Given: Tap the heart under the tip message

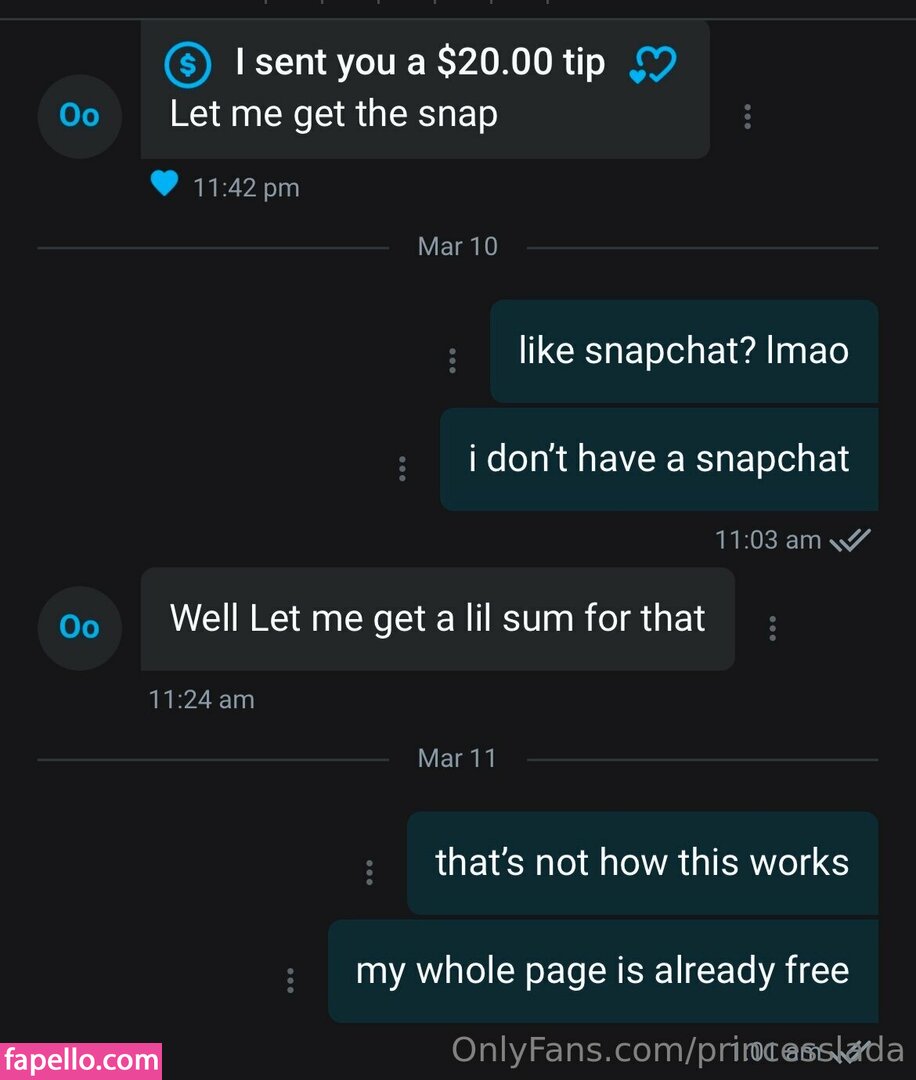Looking at the screenshot, I should [x=164, y=184].
